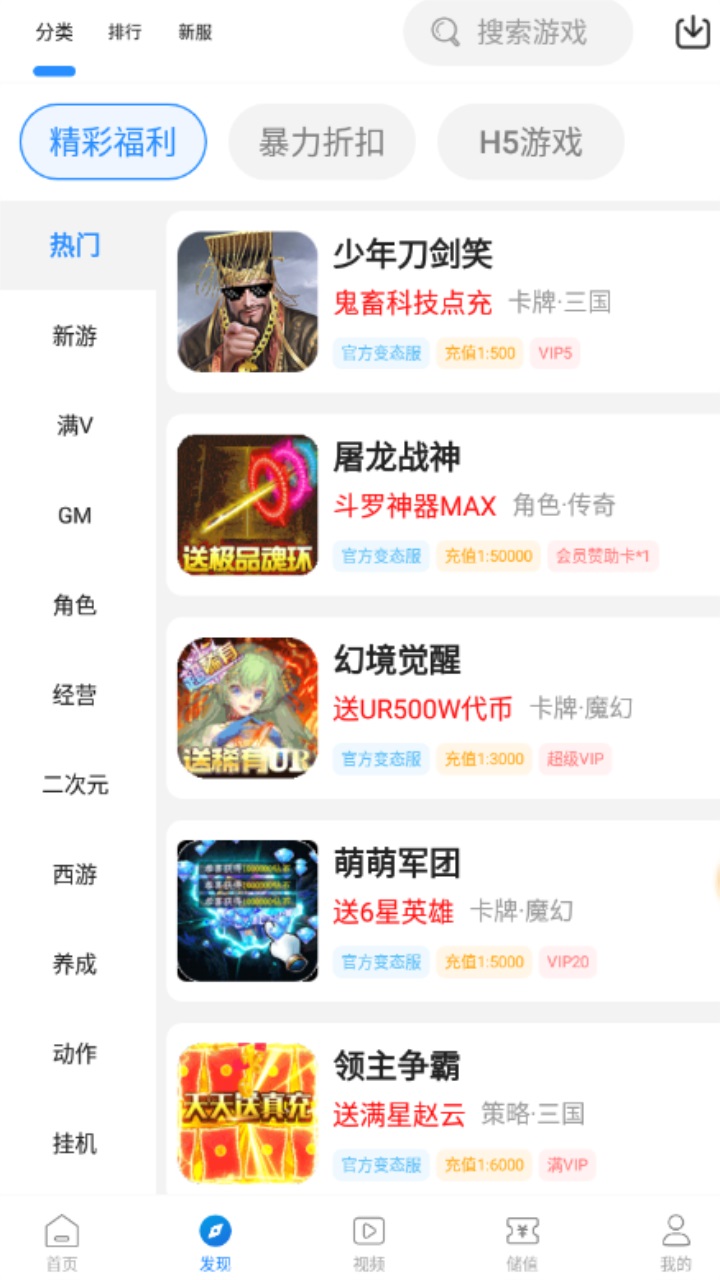Viewport: 720px width, 1280px height.
Task: Select the 发现 compass icon in bottom navigation
Action: 216,1233
